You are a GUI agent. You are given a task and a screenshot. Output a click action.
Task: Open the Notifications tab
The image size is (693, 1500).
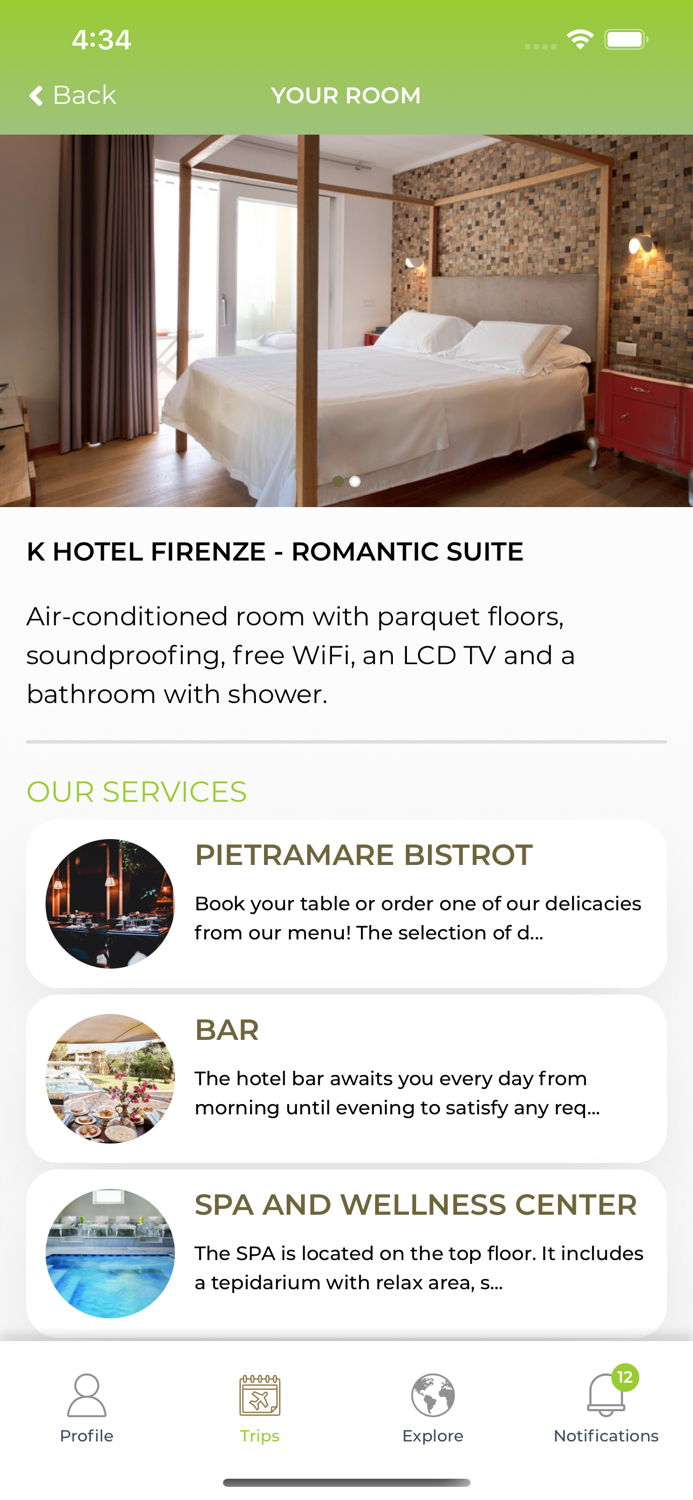pyautogui.click(x=606, y=1408)
